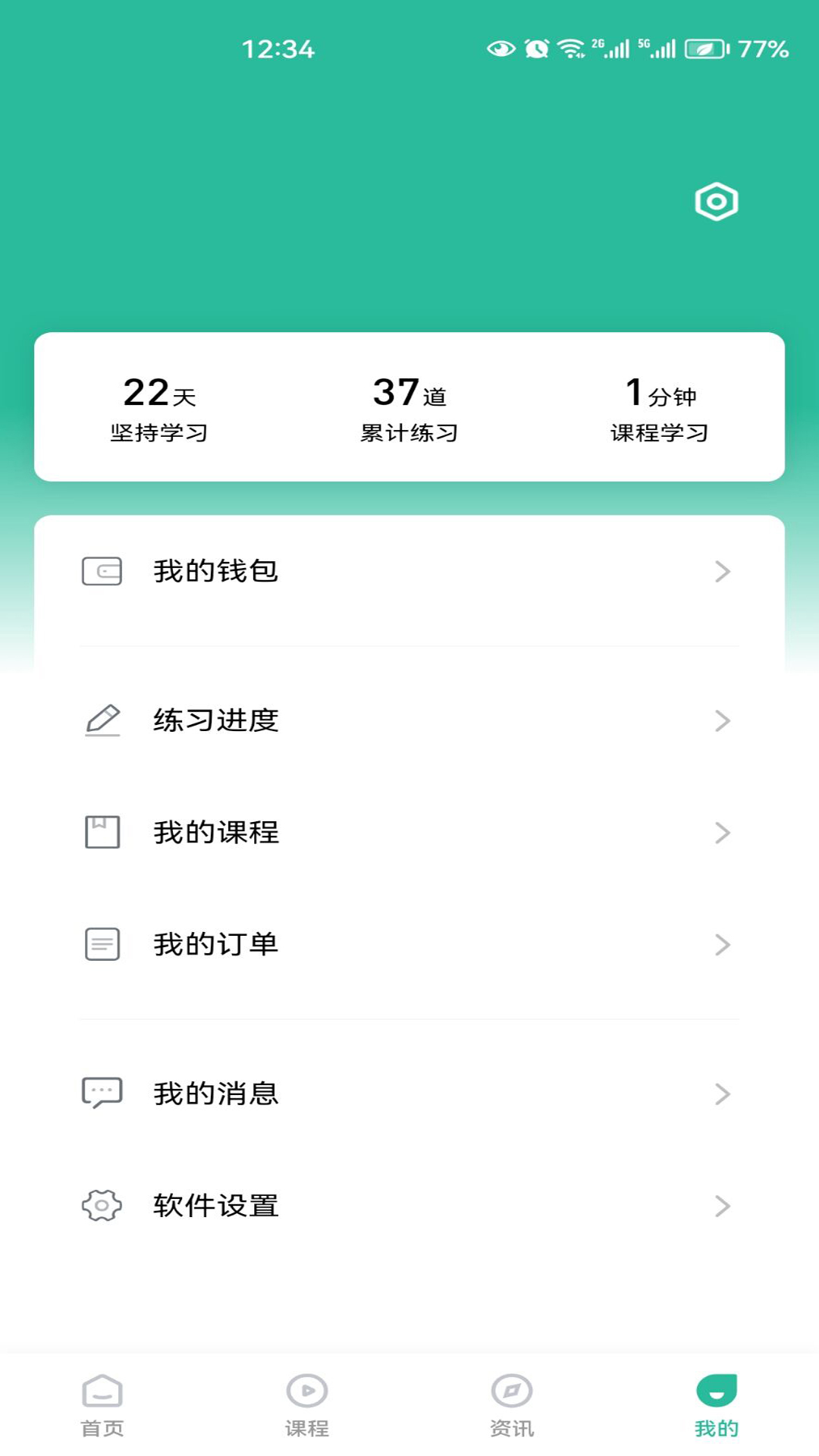This screenshot has width=819, height=1456.
Task: Open the chat bubble icon beside 我的消息
Action: [x=102, y=1092]
